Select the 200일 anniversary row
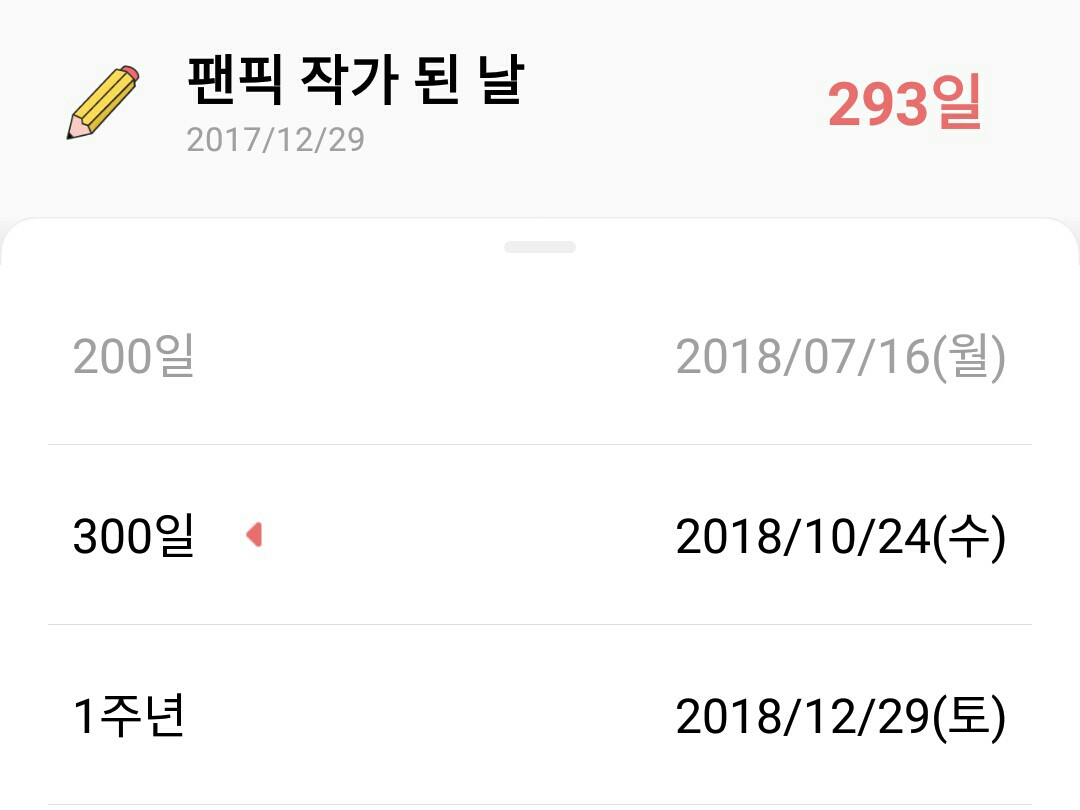This screenshot has width=1080, height=810. click(x=540, y=357)
